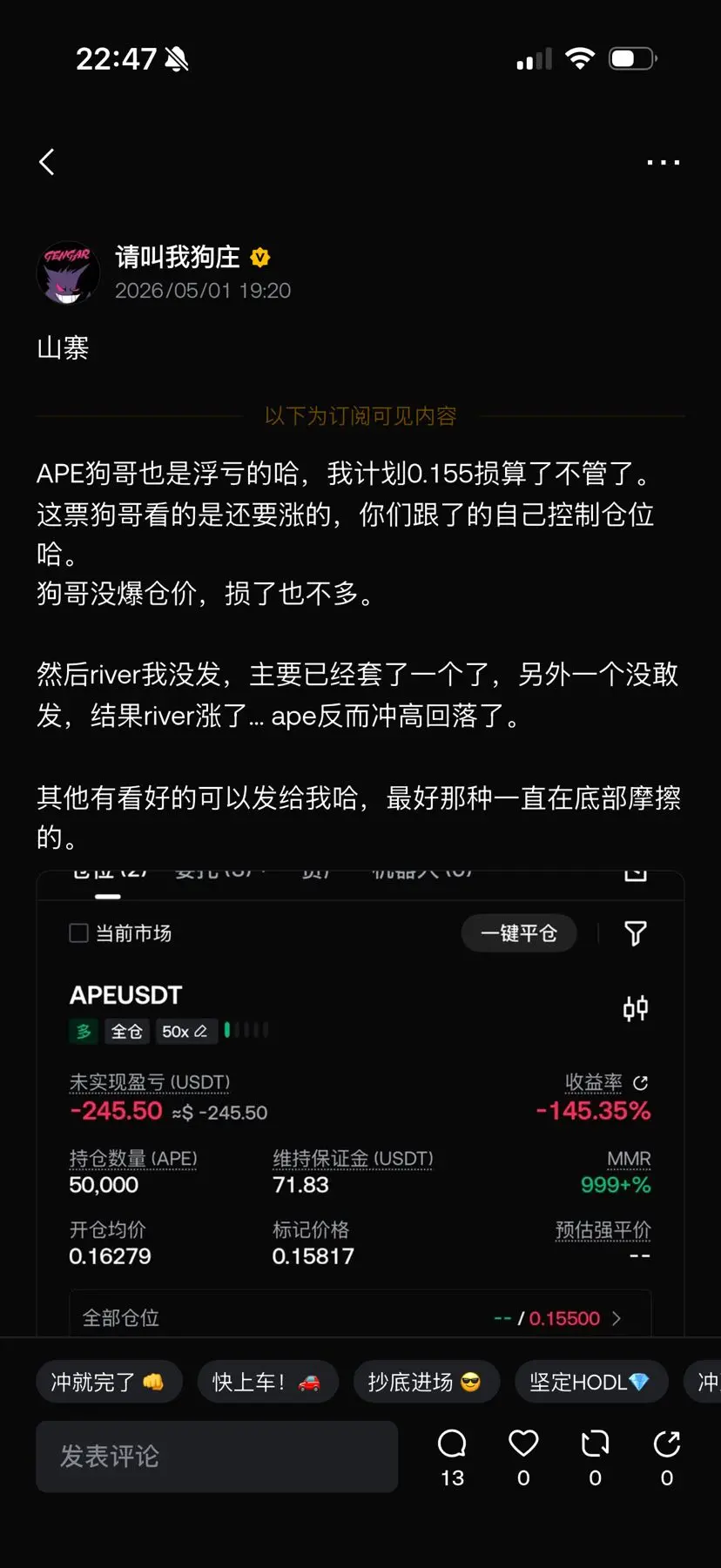This screenshot has height=1568, width=721.
Task: Tap the author name 请叫我狗庄
Action: (x=178, y=257)
